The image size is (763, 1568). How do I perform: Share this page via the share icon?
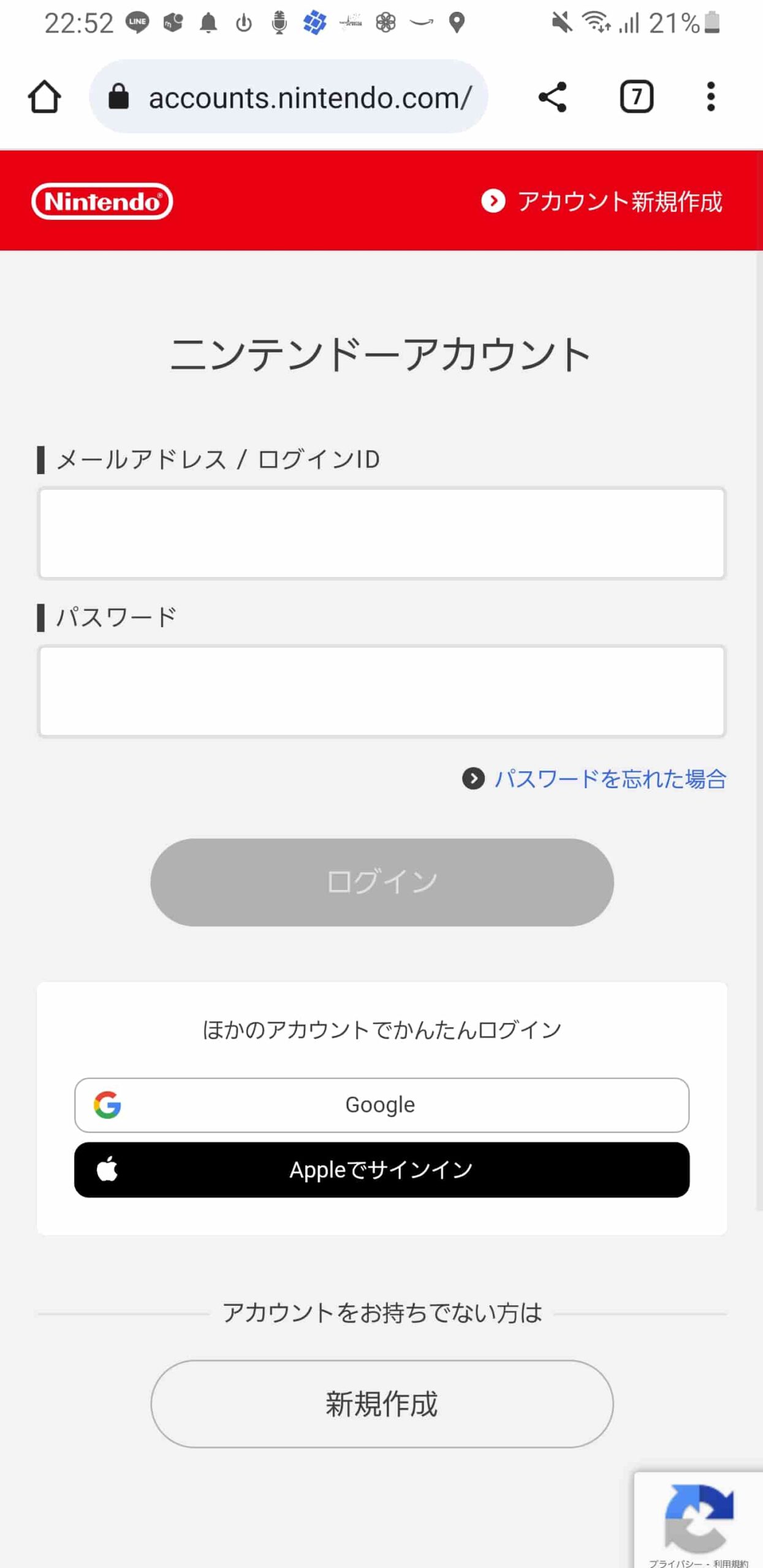click(x=552, y=97)
